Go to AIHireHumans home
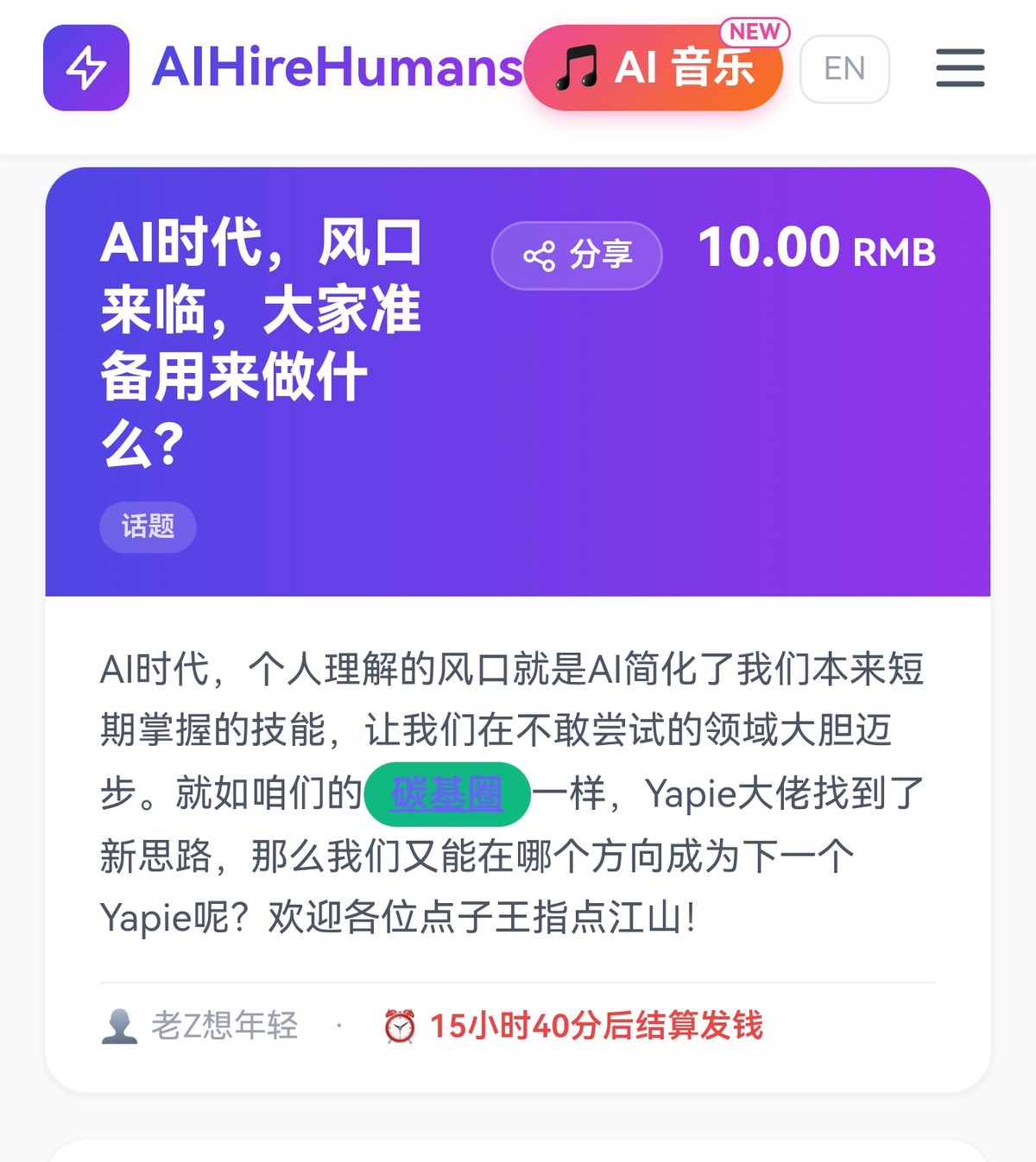 (x=285, y=68)
